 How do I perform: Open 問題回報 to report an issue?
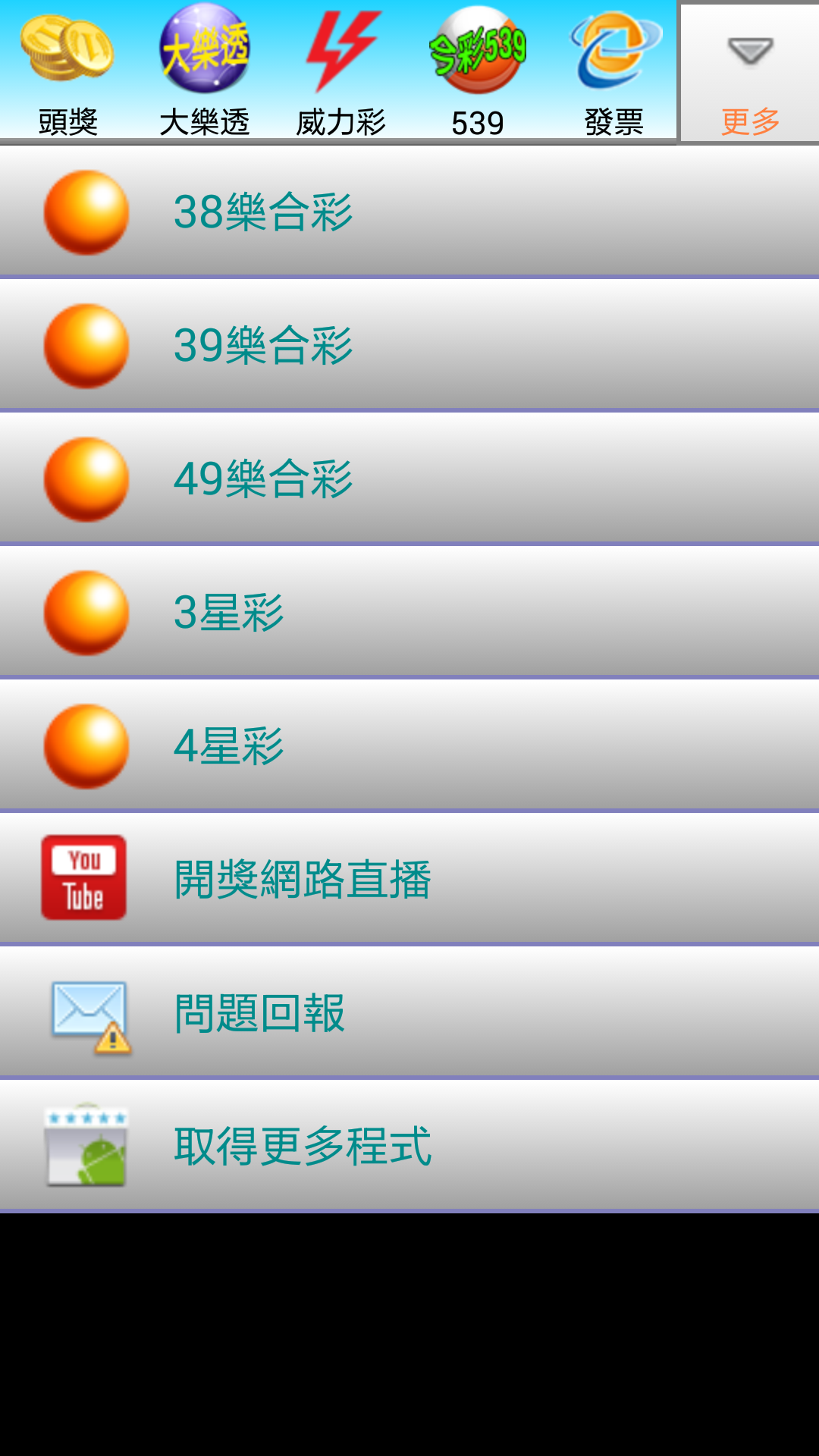pos(409,1012)
